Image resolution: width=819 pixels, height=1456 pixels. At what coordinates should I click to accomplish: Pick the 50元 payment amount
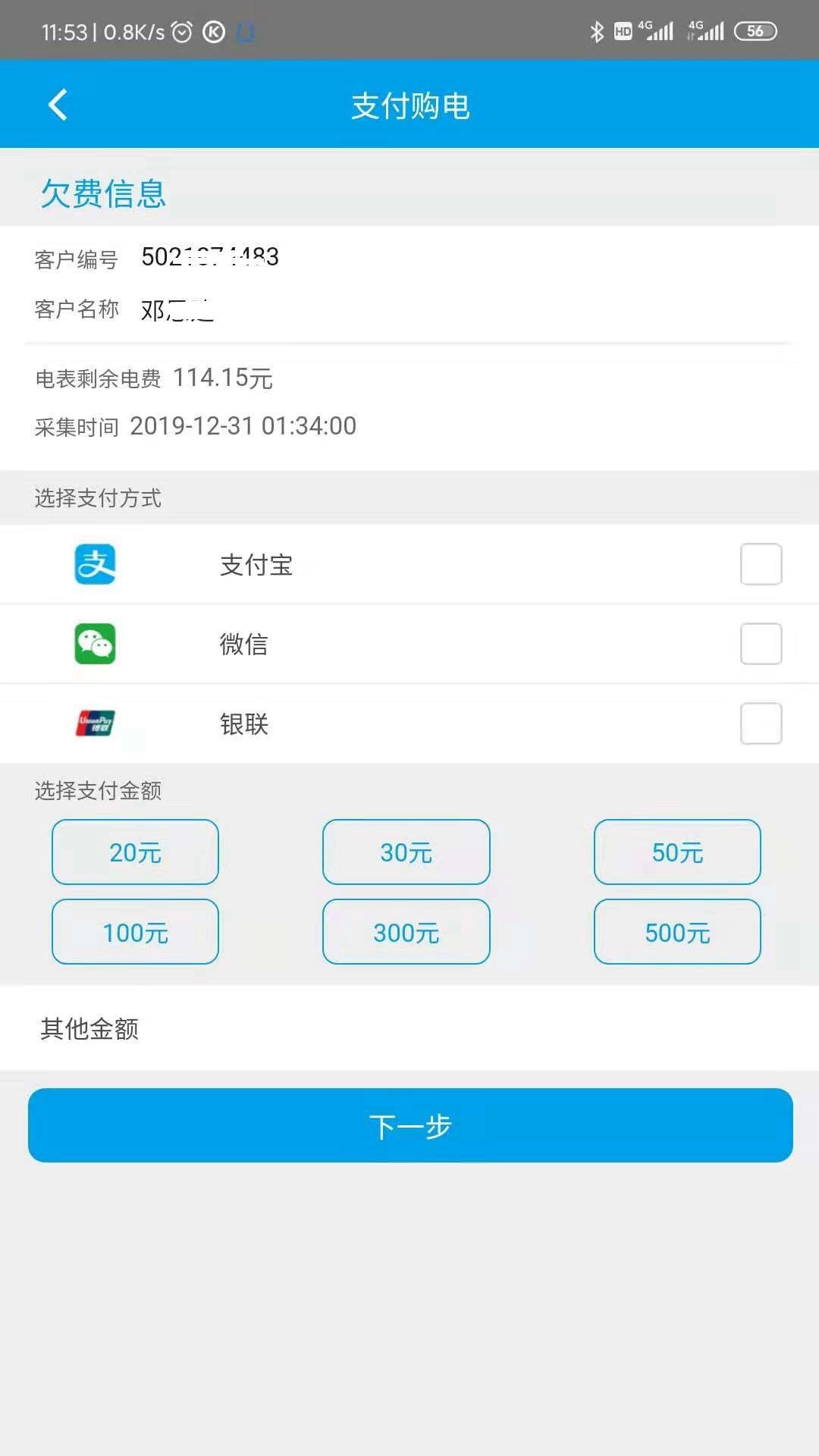[x=677, y=852]
